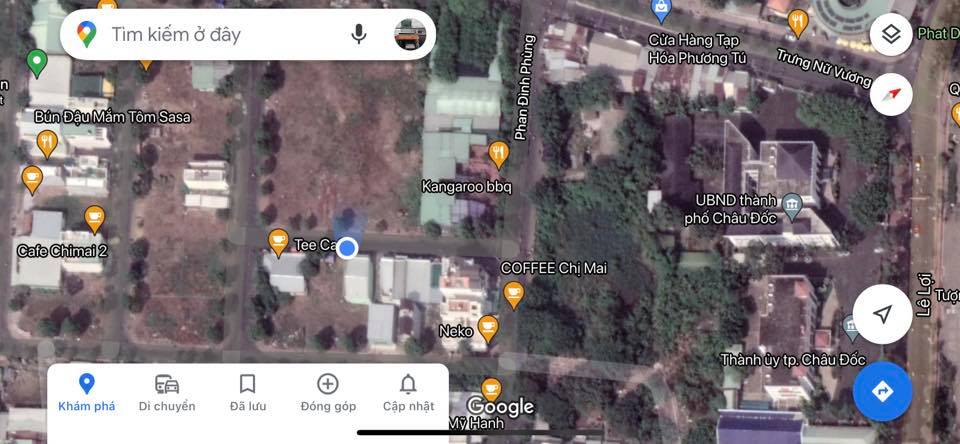The height and width of the screenshot is (444, 960).
Task: Center the map on my location
Action: (x=882, y=315)
